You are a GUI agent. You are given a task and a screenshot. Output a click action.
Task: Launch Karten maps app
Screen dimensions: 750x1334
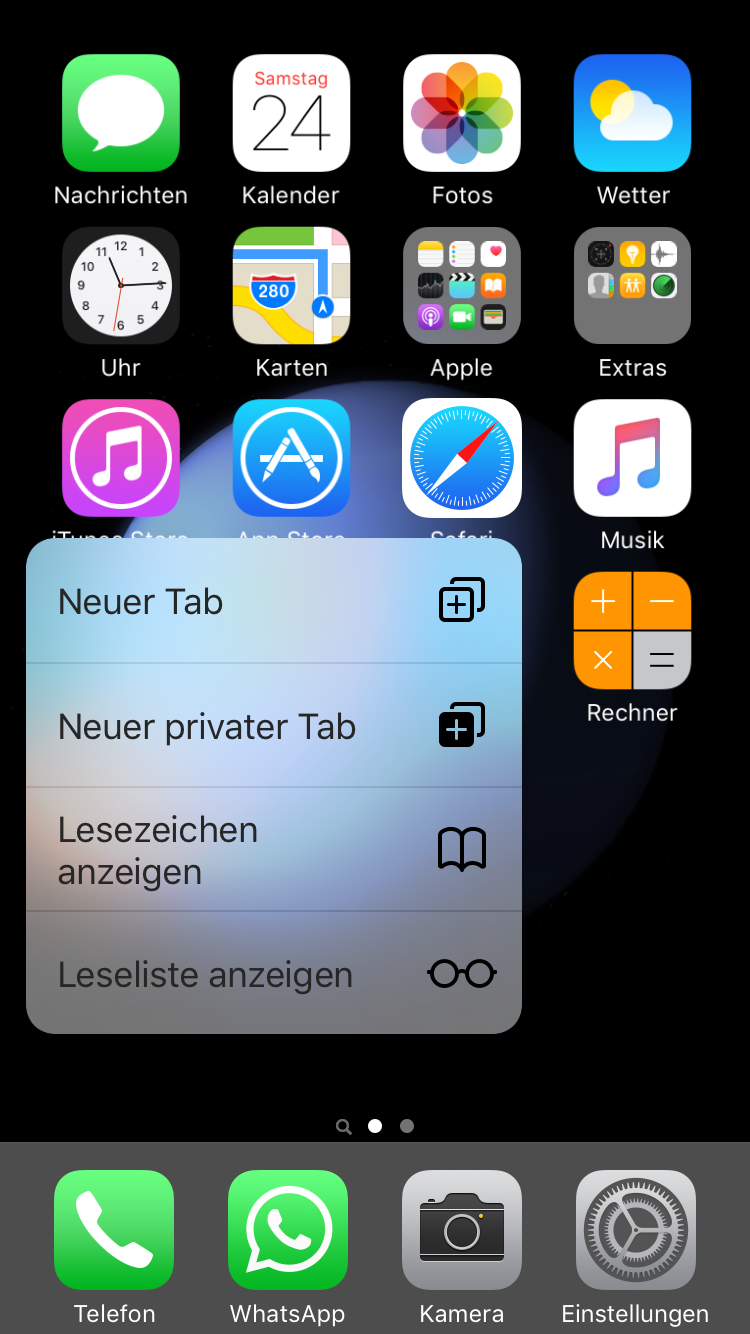click(291, 286)
